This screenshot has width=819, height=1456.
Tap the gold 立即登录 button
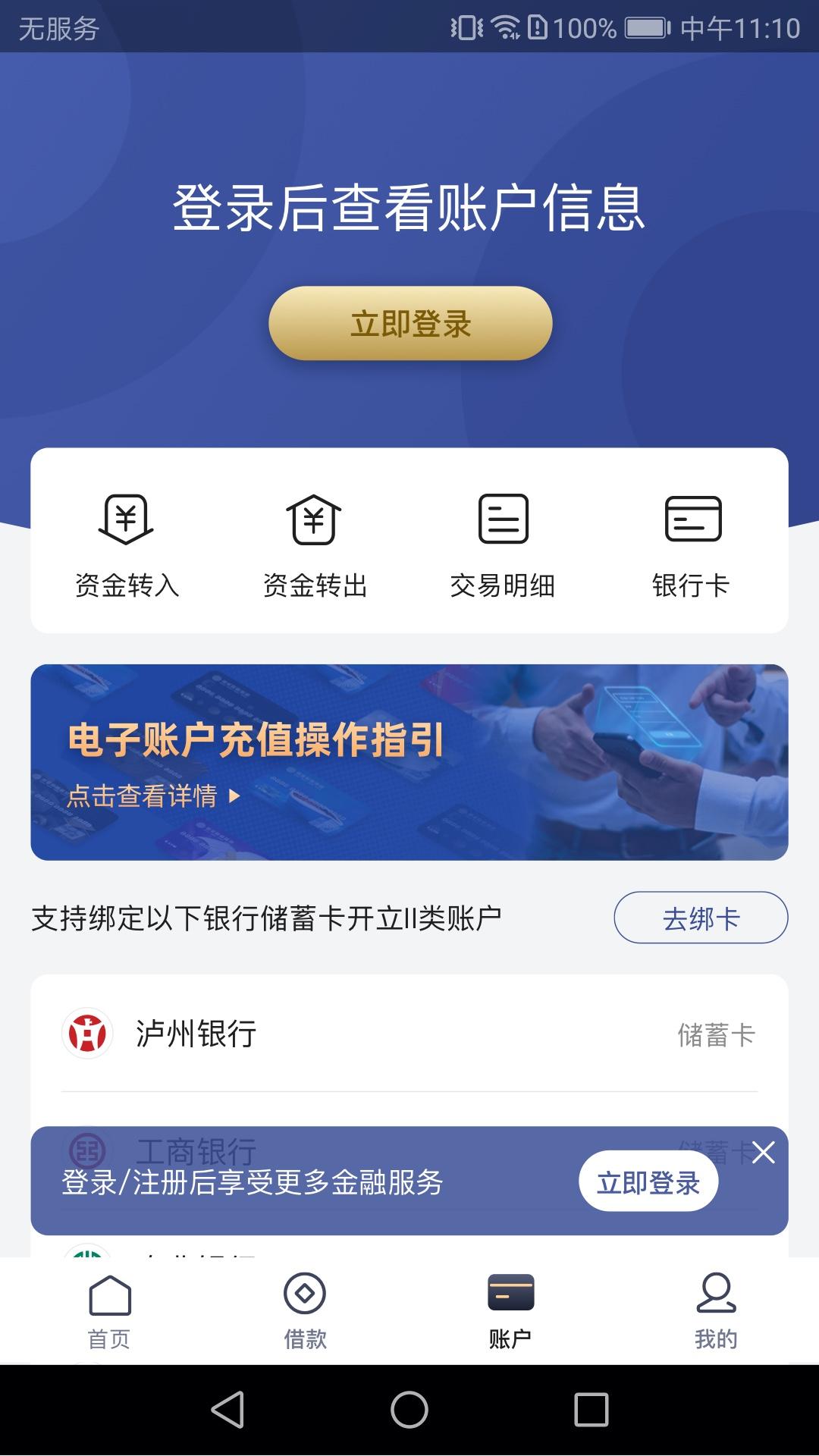[410, 323]
